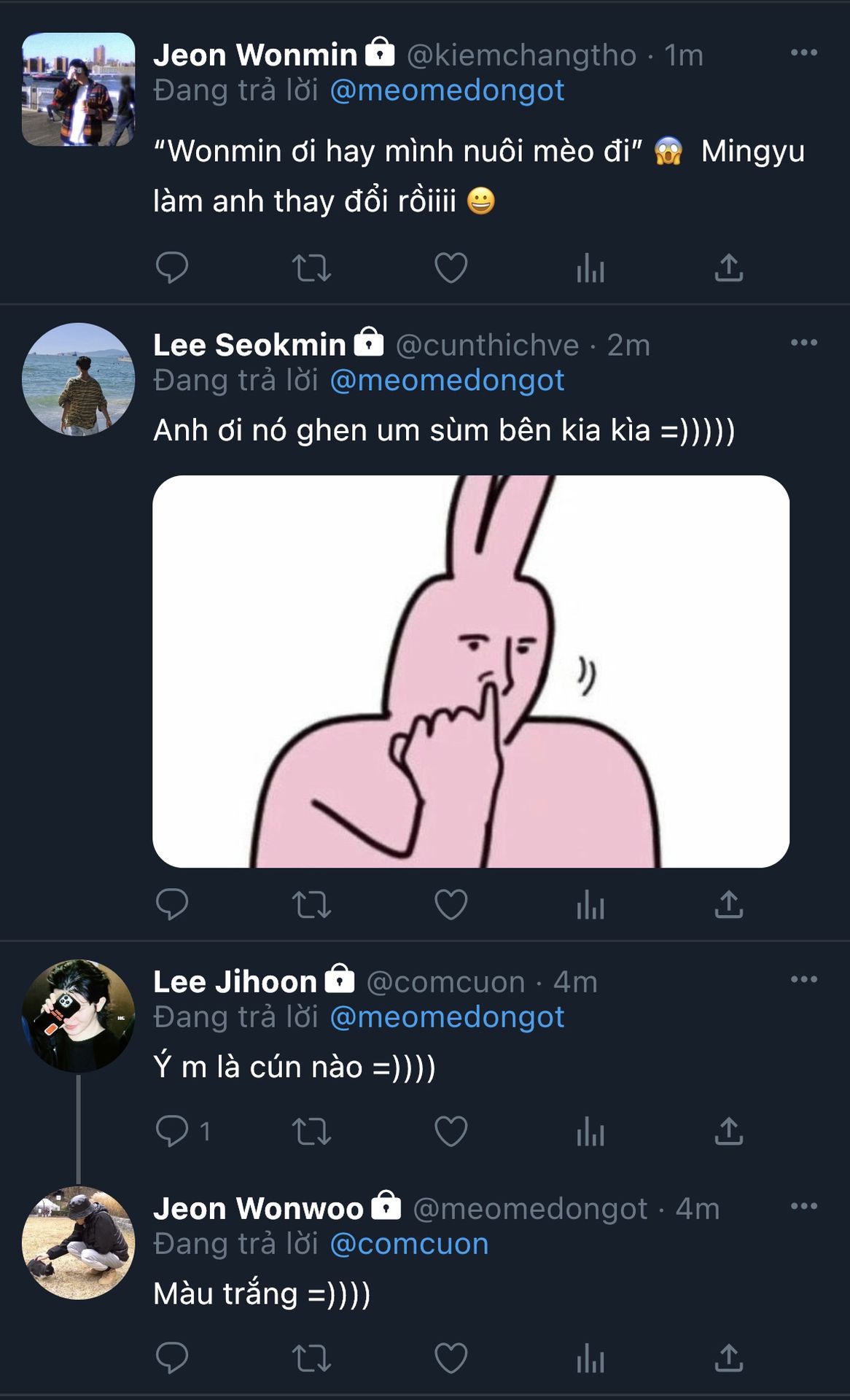Open the @comcuon mention link
This screenshot has width=850, height=1400.
[x=409, y=1244]
